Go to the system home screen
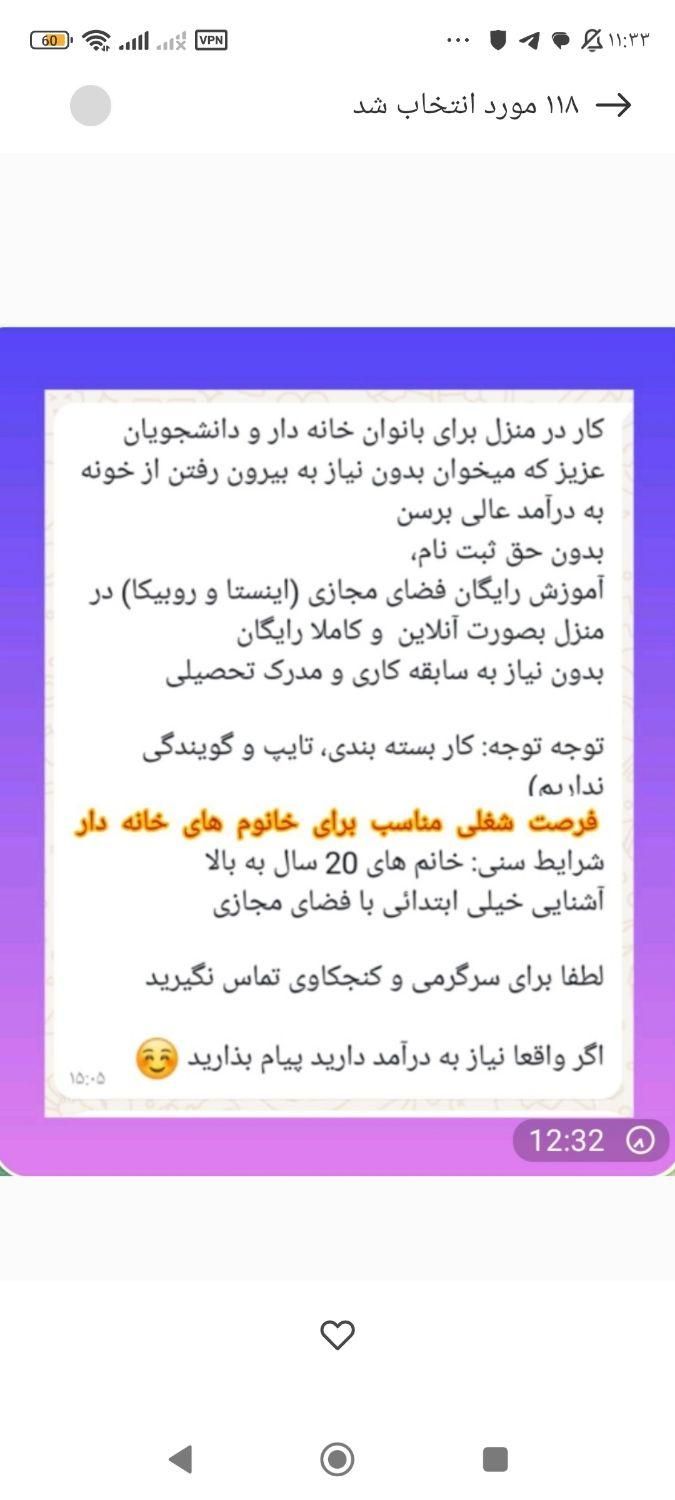The image size is (675, 1500). point(337,1459)
